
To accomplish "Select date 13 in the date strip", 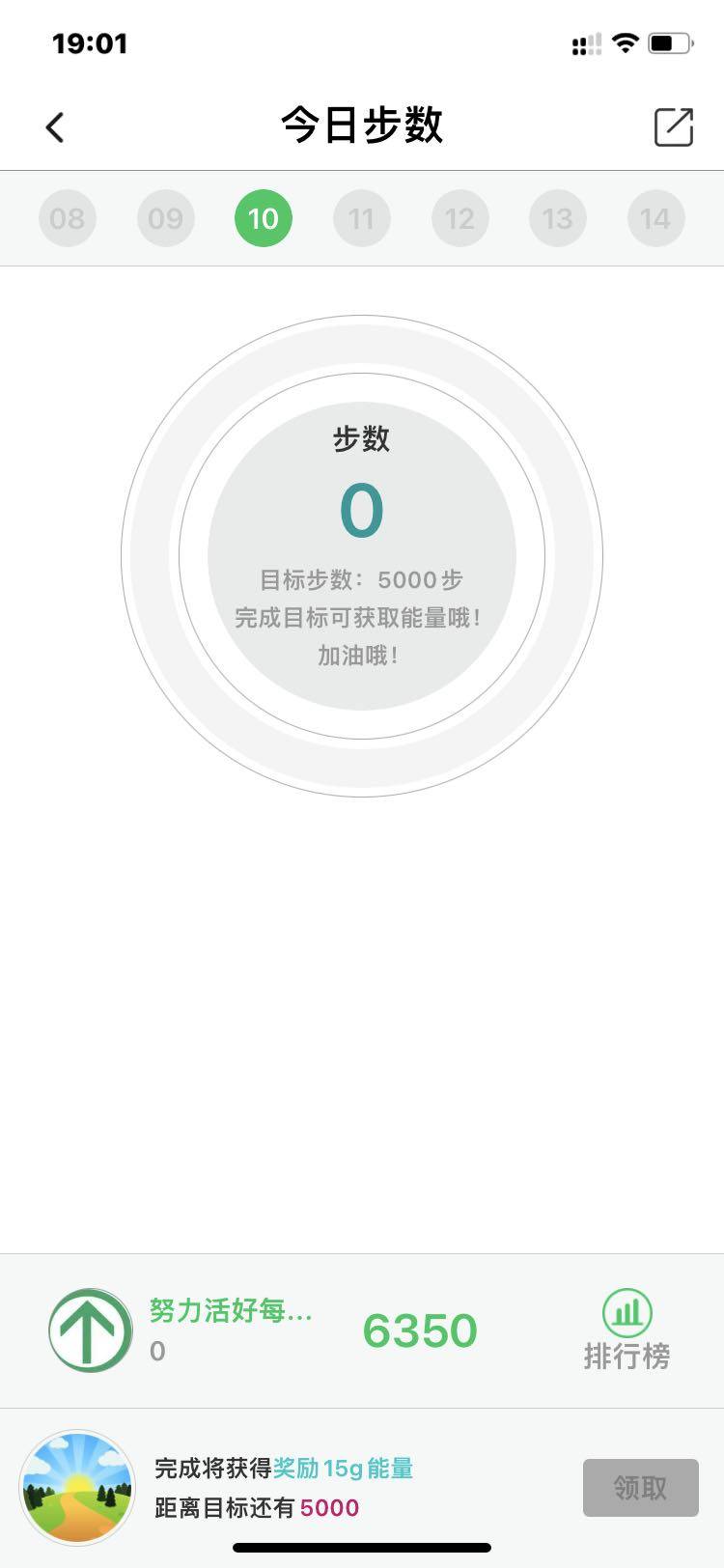I will click(x=557, y=218).
